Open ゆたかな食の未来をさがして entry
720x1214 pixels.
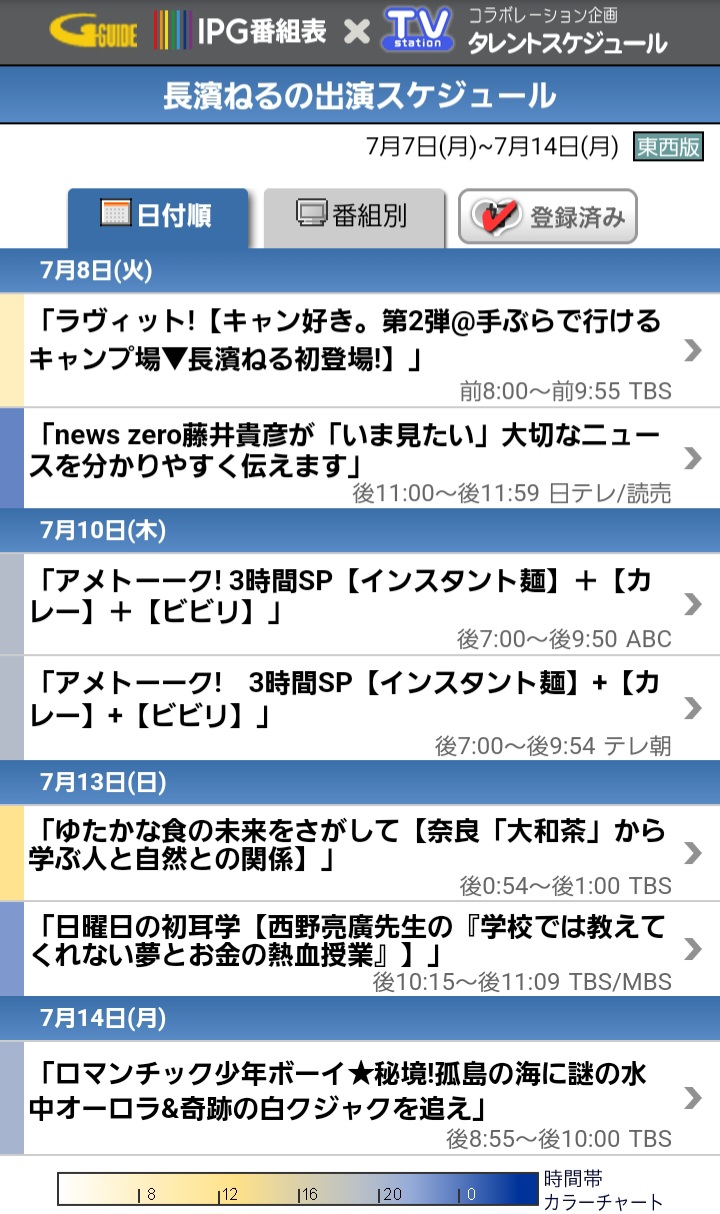click(360, 853)
